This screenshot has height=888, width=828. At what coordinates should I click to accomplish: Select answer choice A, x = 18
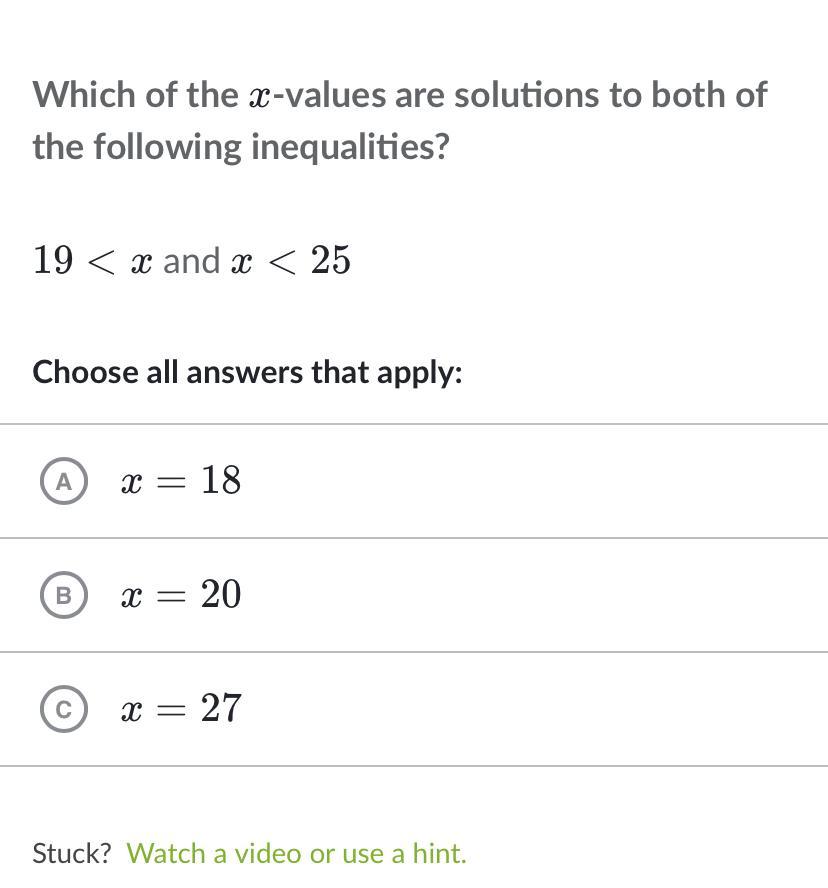point(414,481)
